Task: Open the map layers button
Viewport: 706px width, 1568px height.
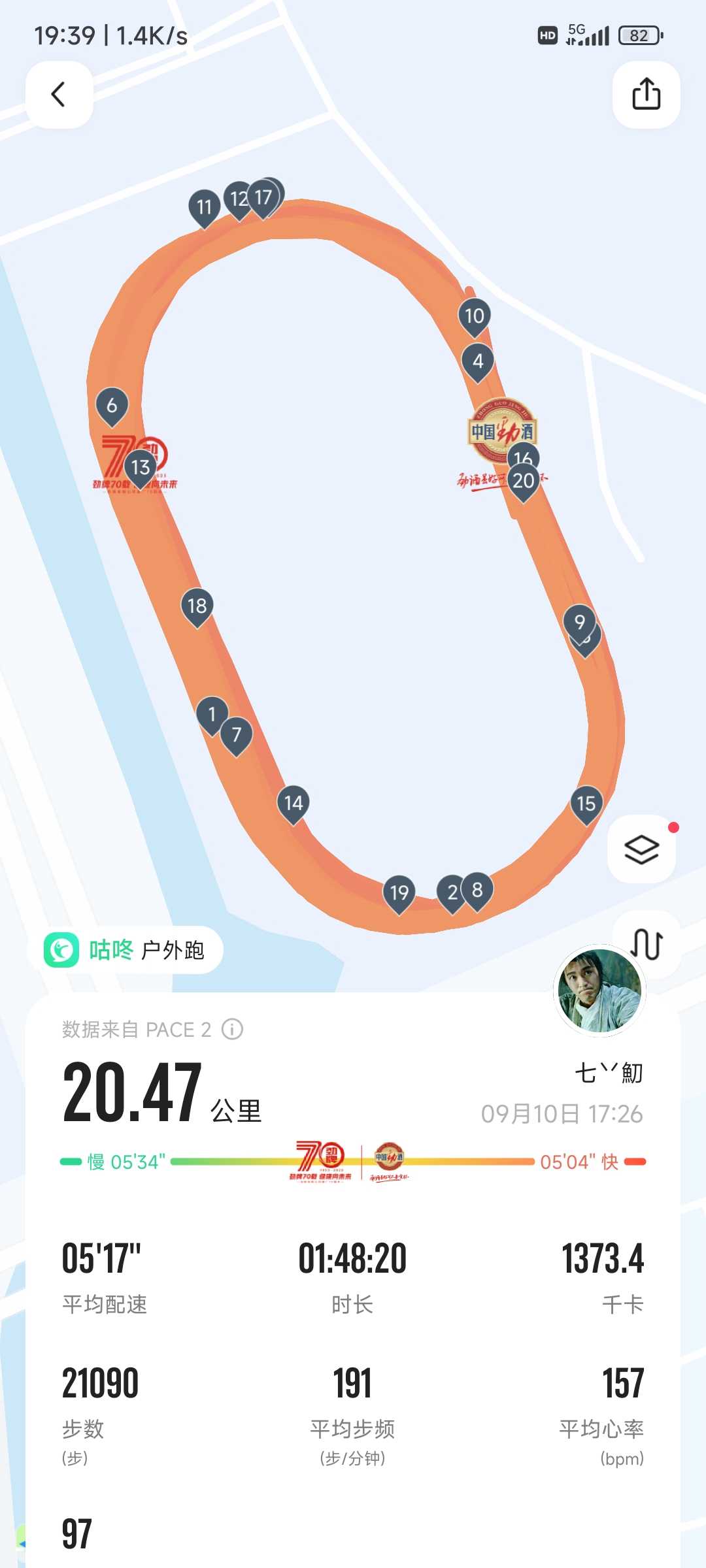Action: [641, 849]
